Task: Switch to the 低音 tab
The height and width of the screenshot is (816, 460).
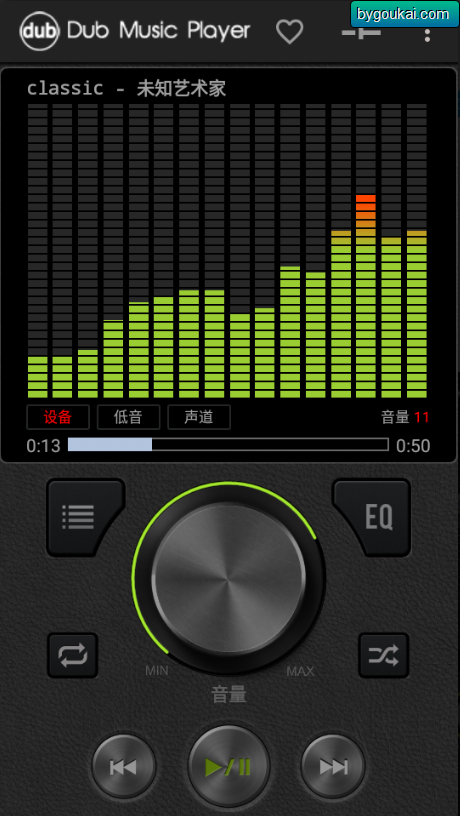Action: coord(129,417)
